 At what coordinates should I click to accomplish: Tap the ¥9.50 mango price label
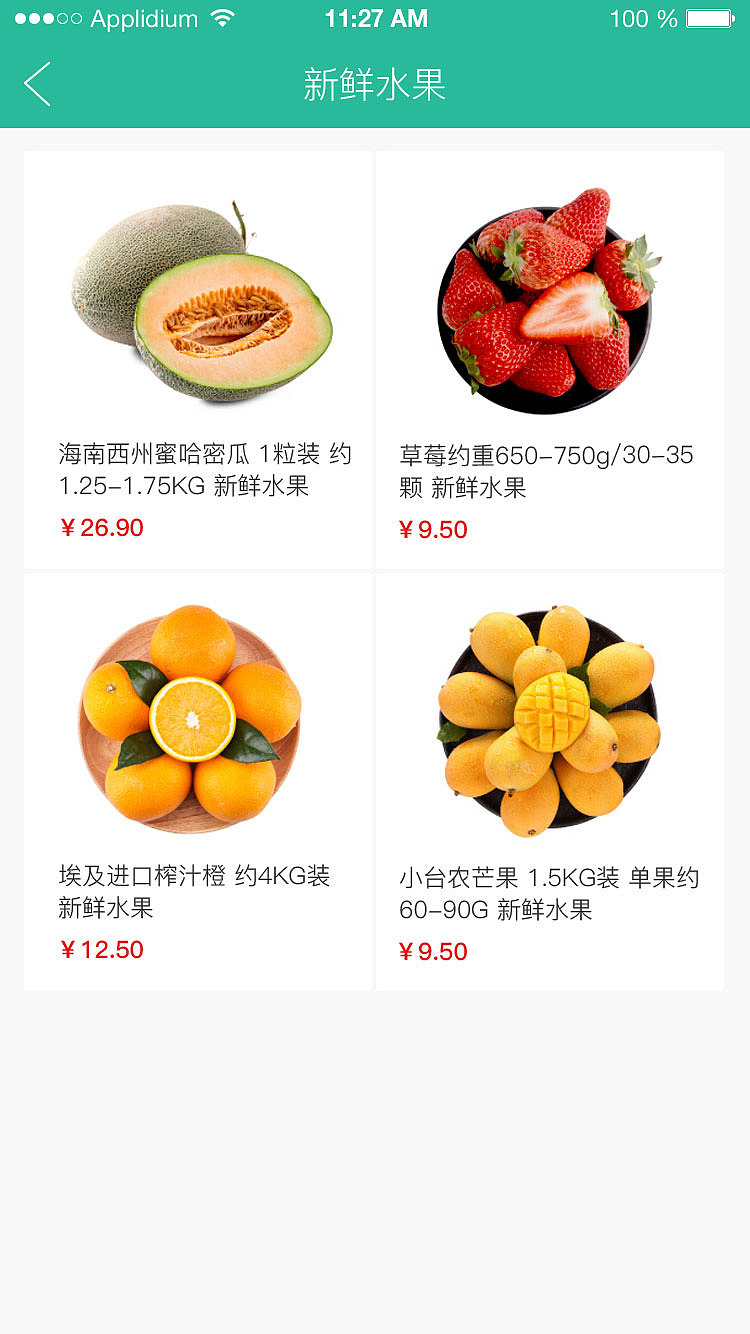coord(432,950)
